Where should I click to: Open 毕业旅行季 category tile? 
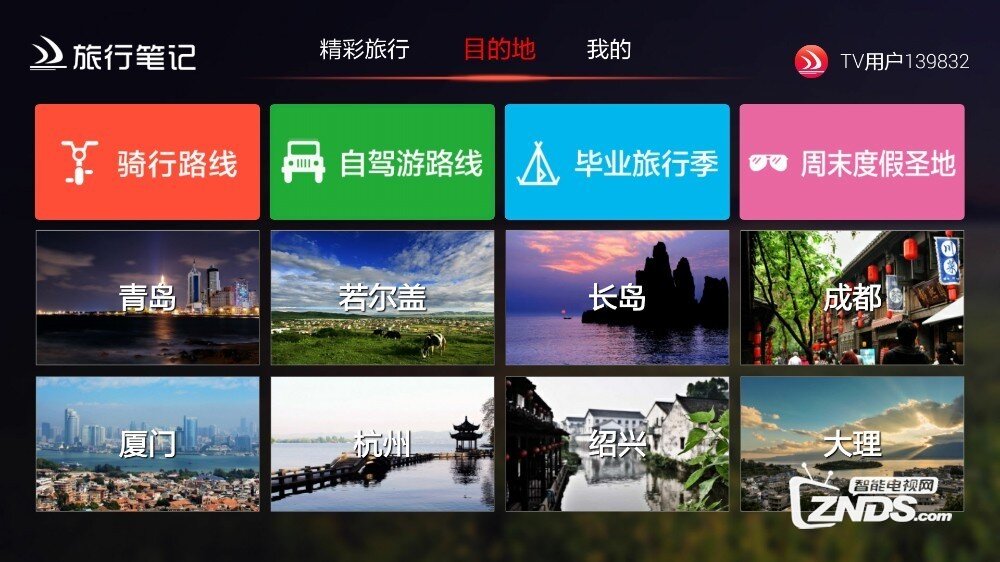(617, 162)
